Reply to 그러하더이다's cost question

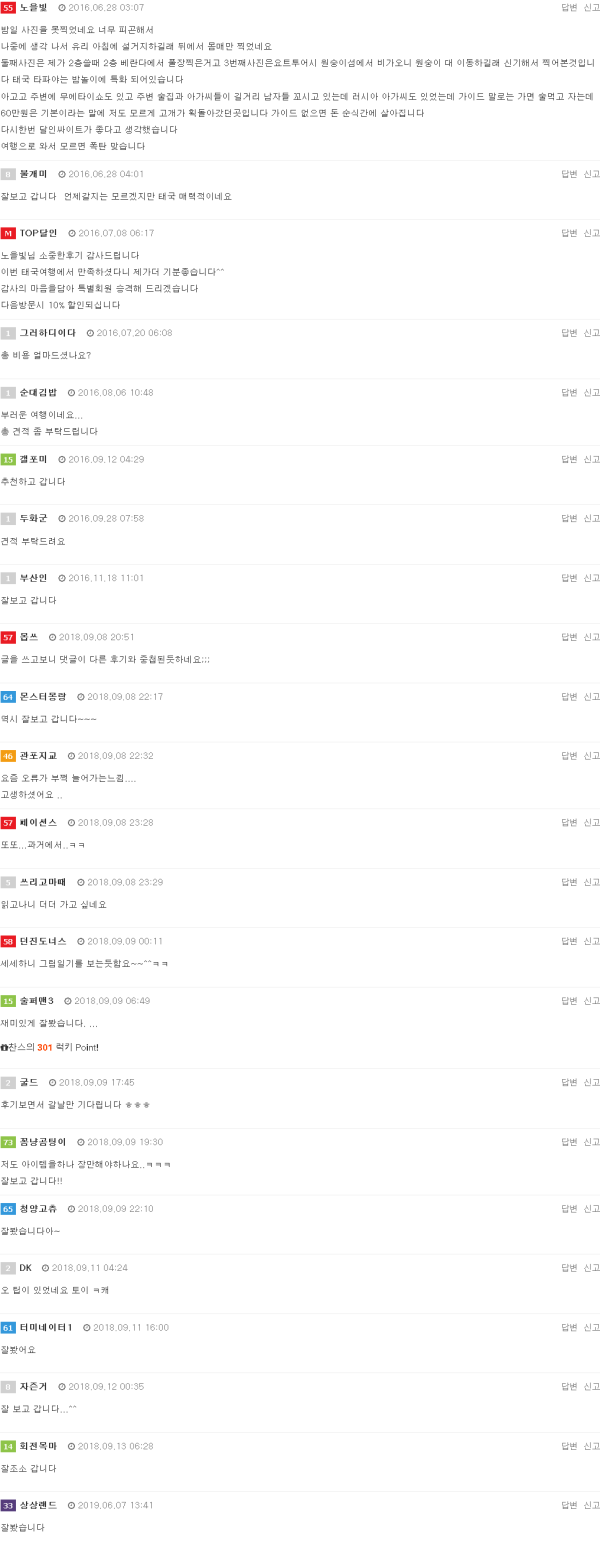pos(569,333)
